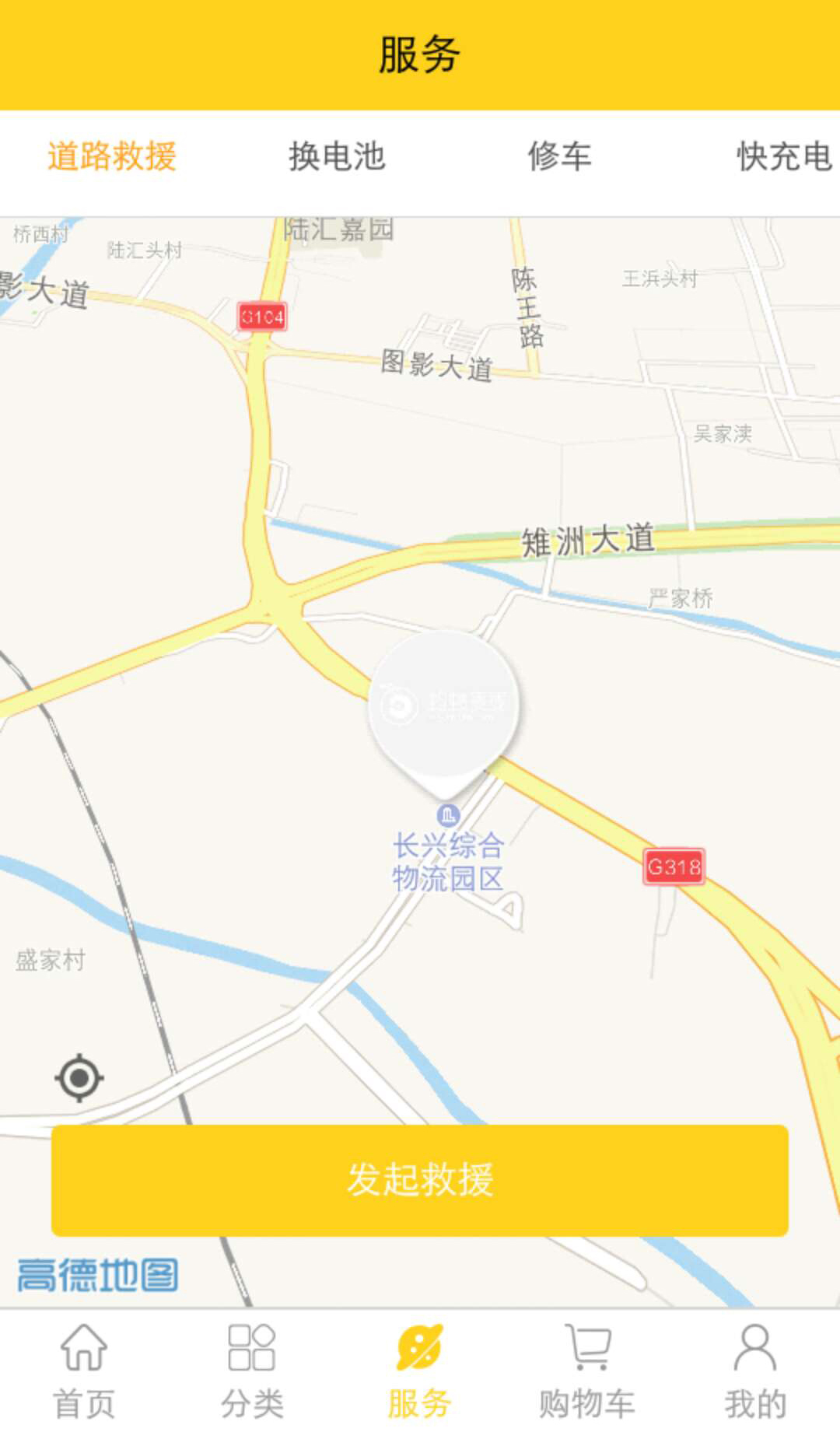Switch to the 道路救援 tab

click(112, 156)
